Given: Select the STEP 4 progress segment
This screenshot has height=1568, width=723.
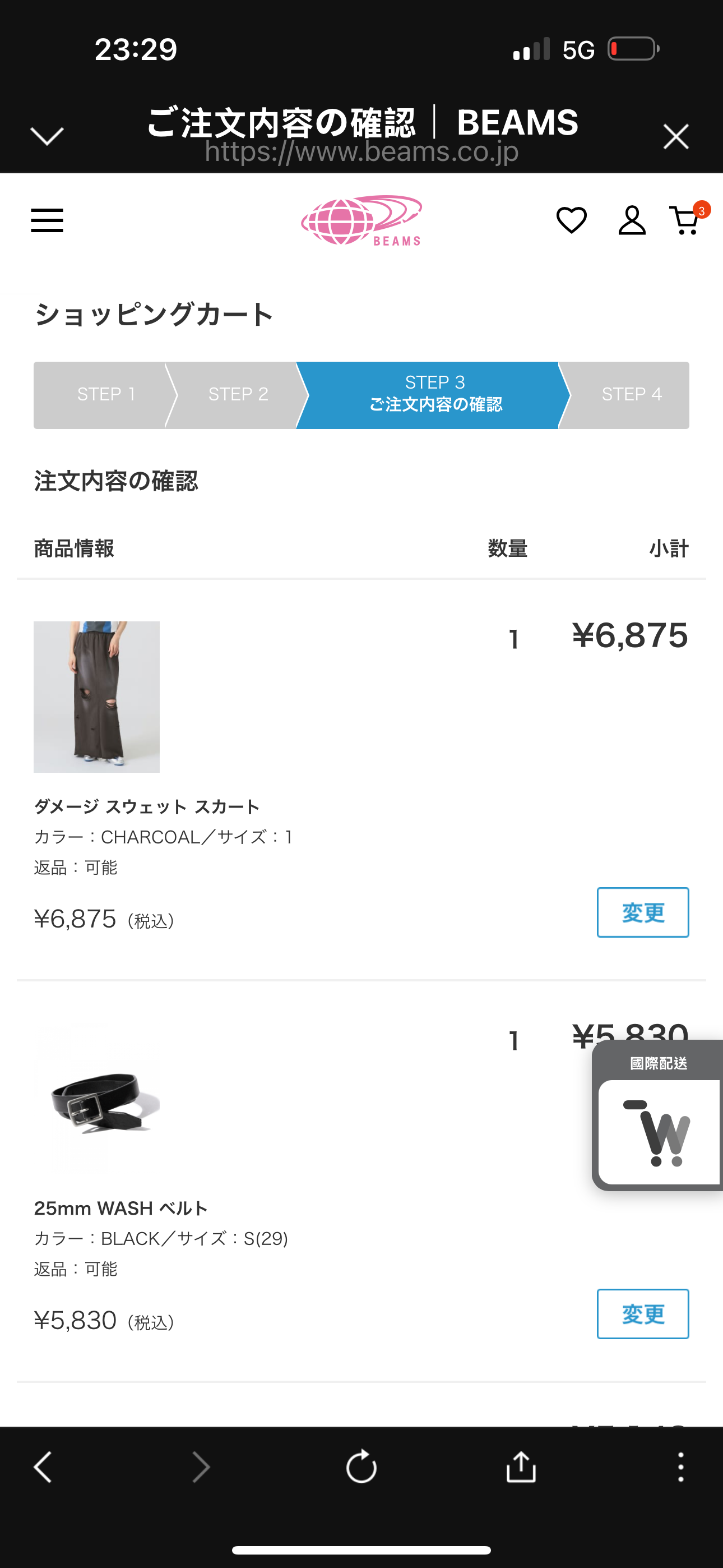Looking at the screenshot, I should (632, 394).
